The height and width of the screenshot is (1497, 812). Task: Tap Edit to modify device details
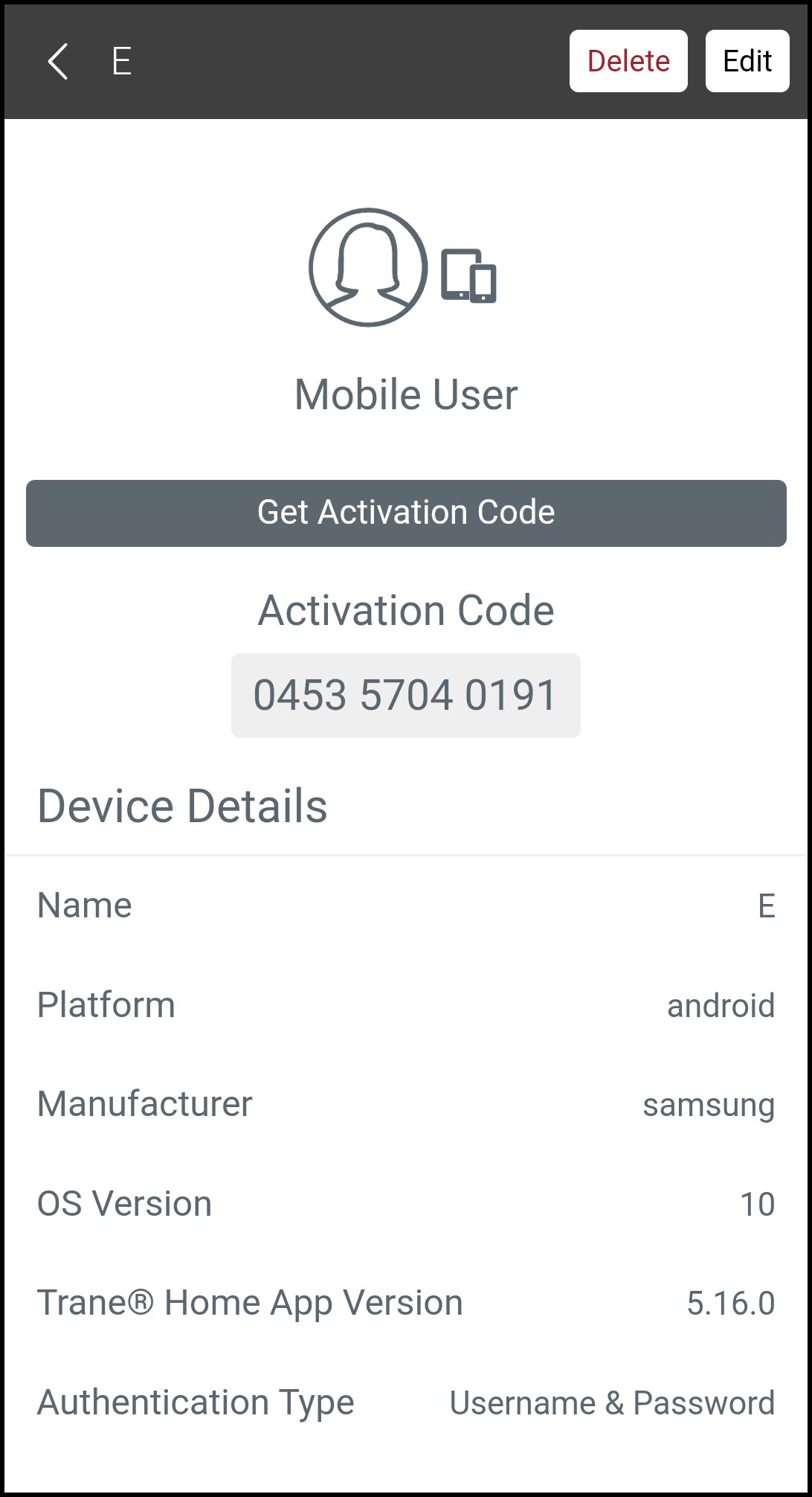pyautogui.click(x=747, y=61)
